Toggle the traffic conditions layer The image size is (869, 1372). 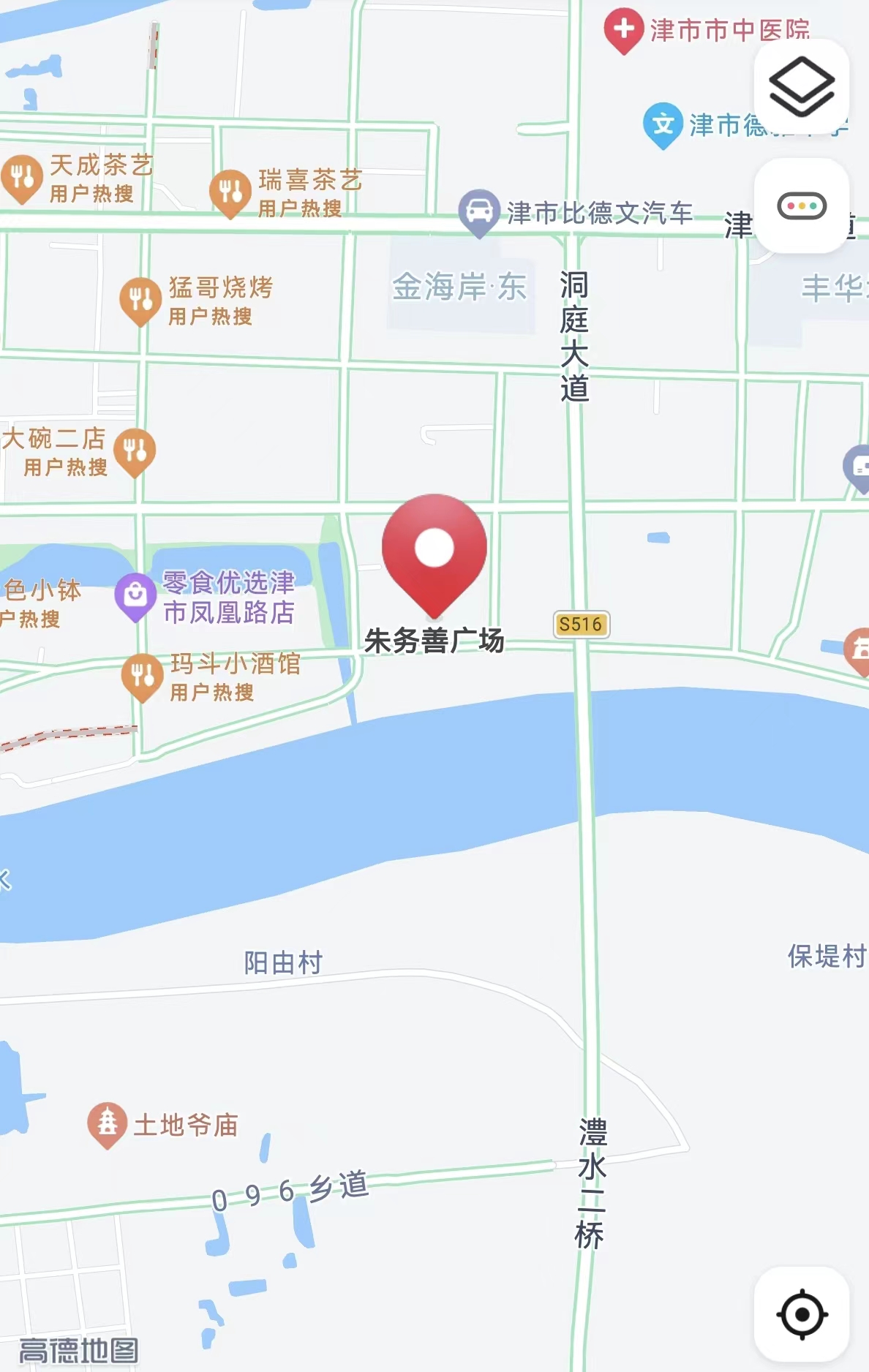pos(802,206)
